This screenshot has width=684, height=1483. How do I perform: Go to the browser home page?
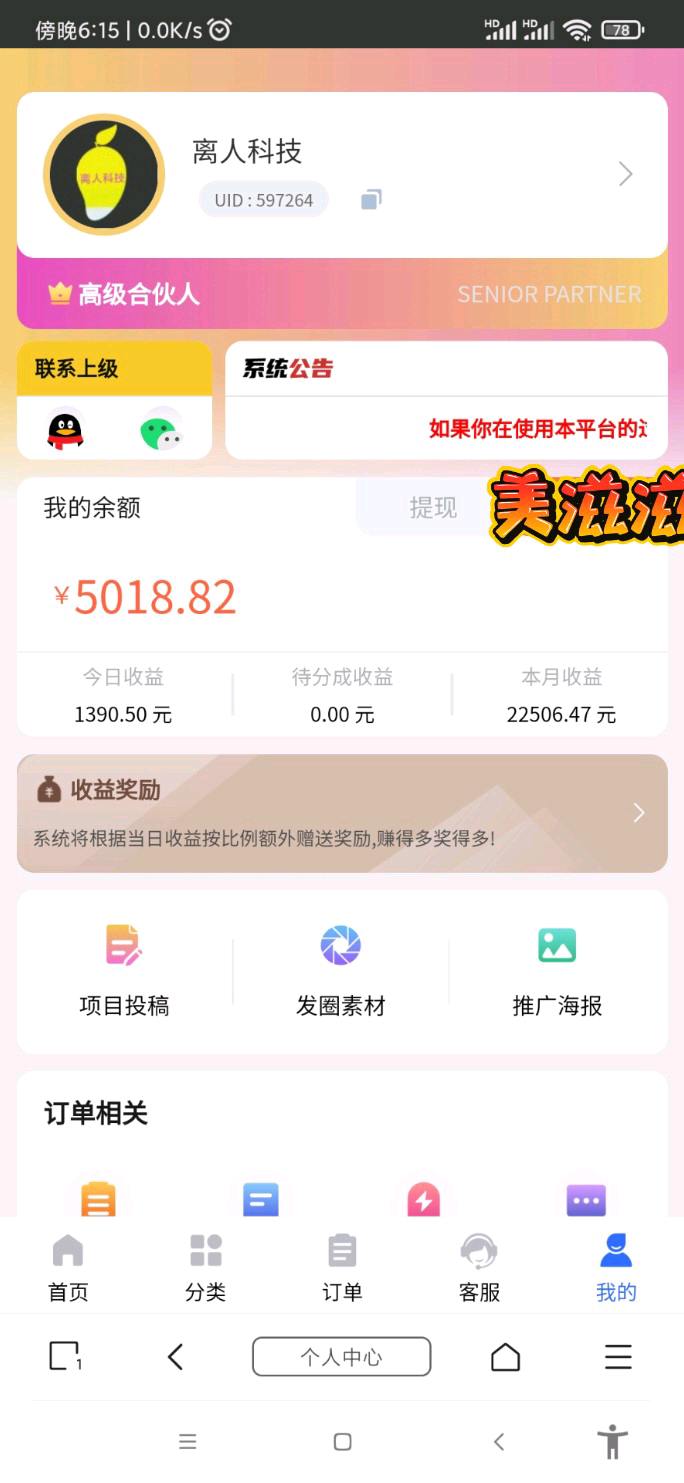506,1357
